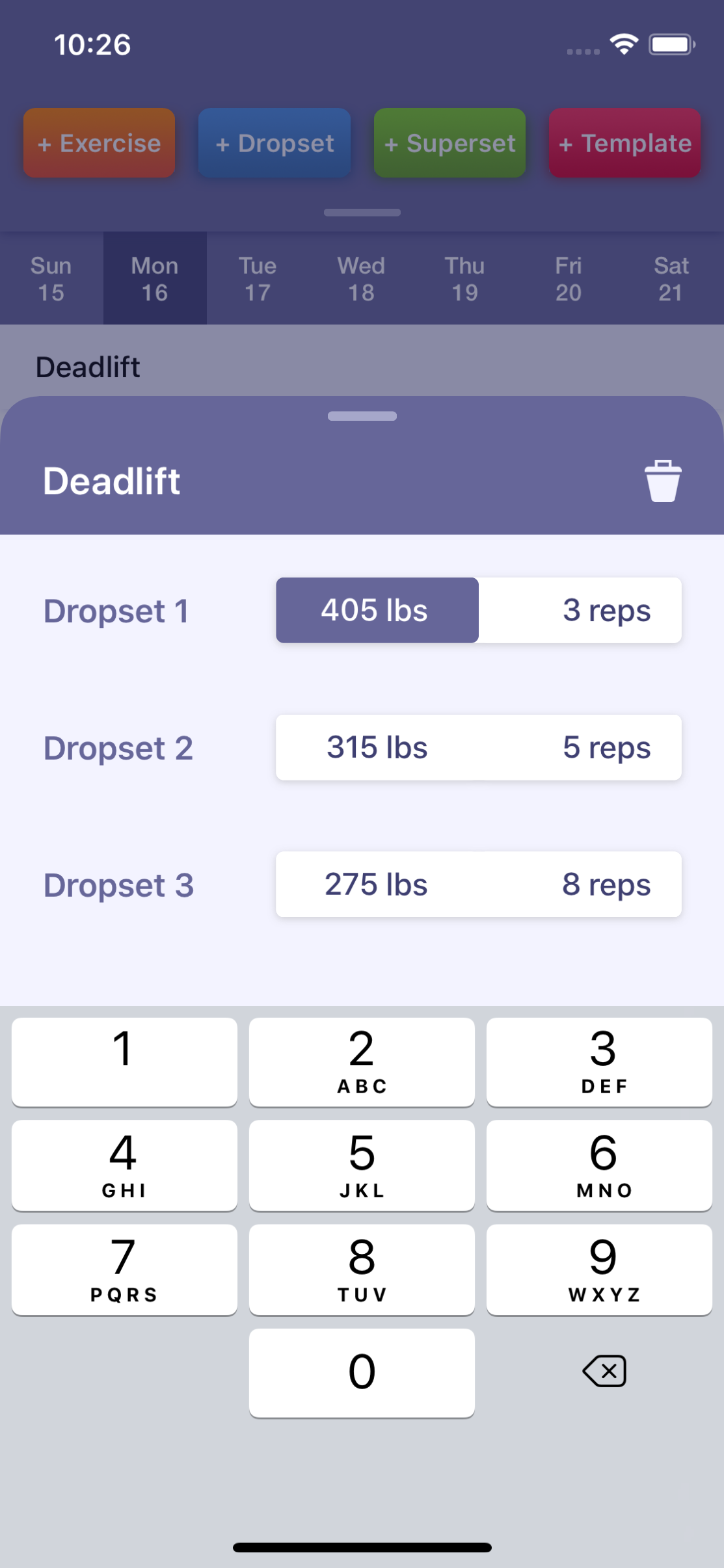Switch to Tue 17
Image resolution: width=724 pixels, height=1568 pixels.
tap(258, 279)
